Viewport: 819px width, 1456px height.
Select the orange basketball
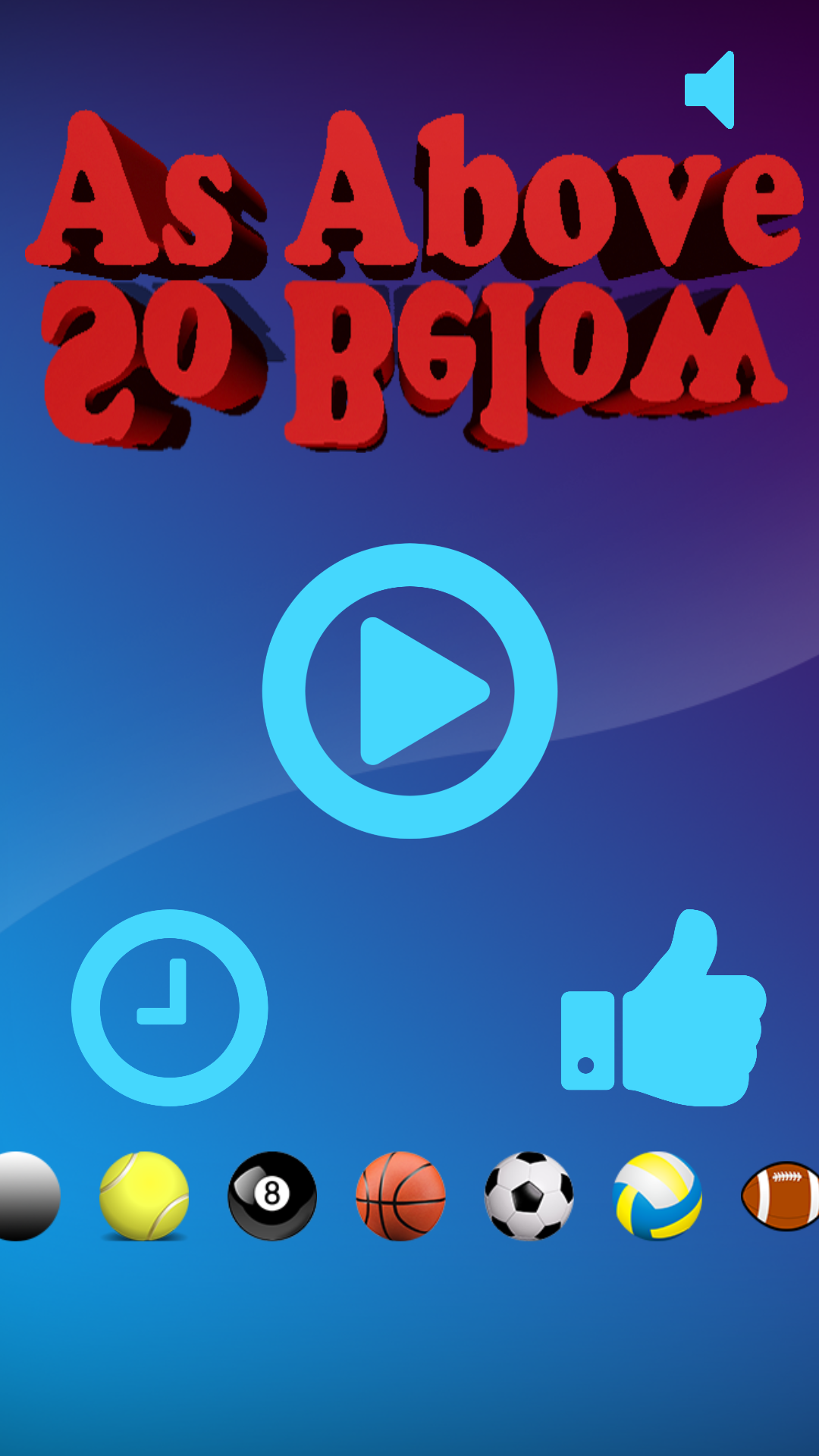pos(400,1196)
